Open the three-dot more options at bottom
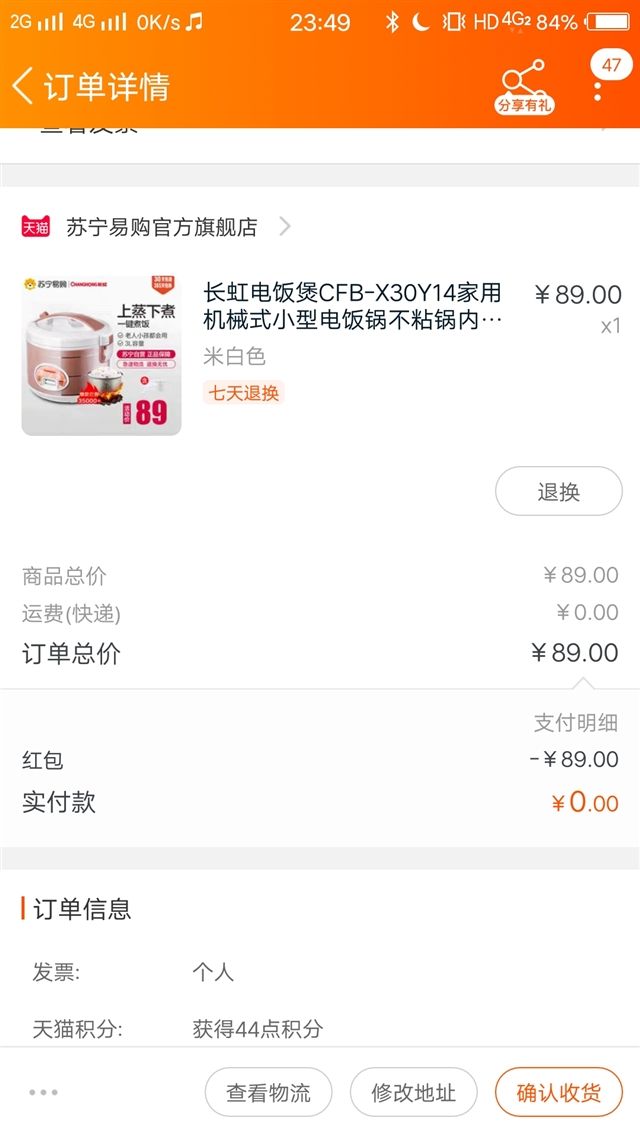Image resolution: width=640 pixels, height=1138 pixels. (44, 1092)
